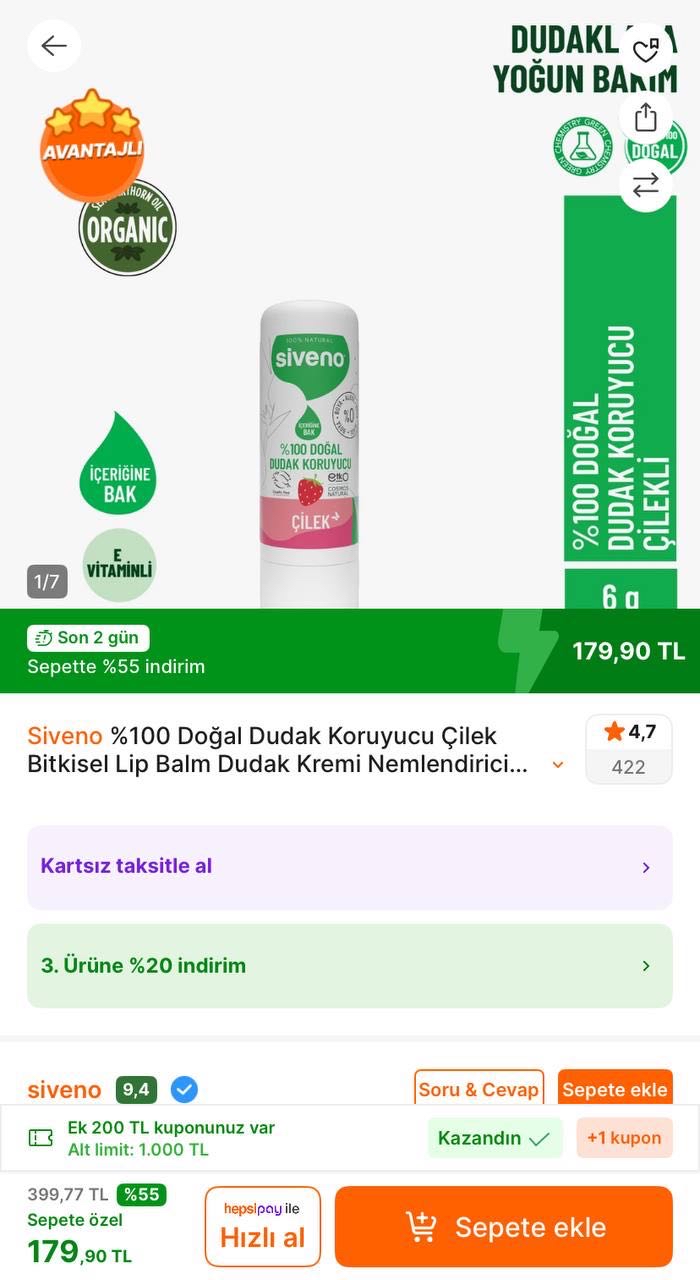The width and height of the screenshot is (700, 1280).
Task: Open Soru & Cevap section
Action: tap(479, 1089)
